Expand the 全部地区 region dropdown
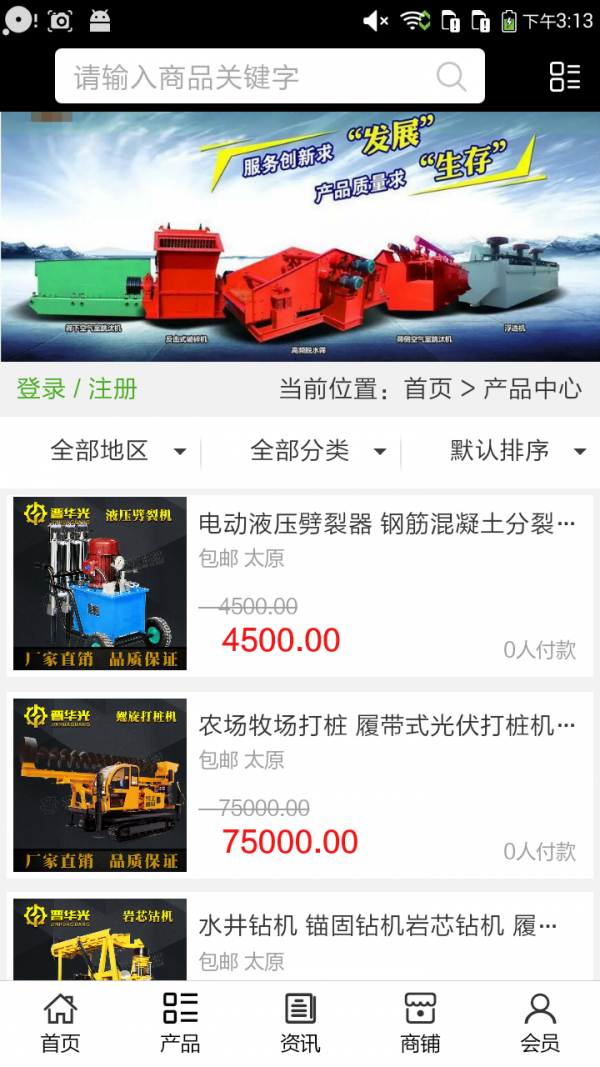This screenshot has width=600, height=1067. click(x=118, y=451)
